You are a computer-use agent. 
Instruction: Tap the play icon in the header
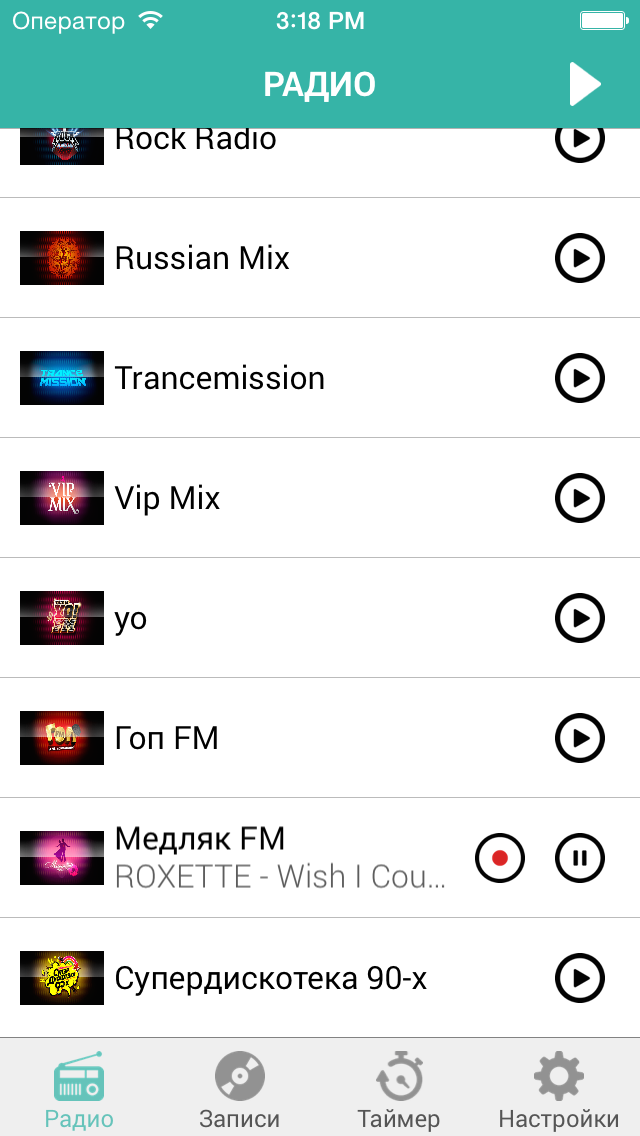point(585,84)
